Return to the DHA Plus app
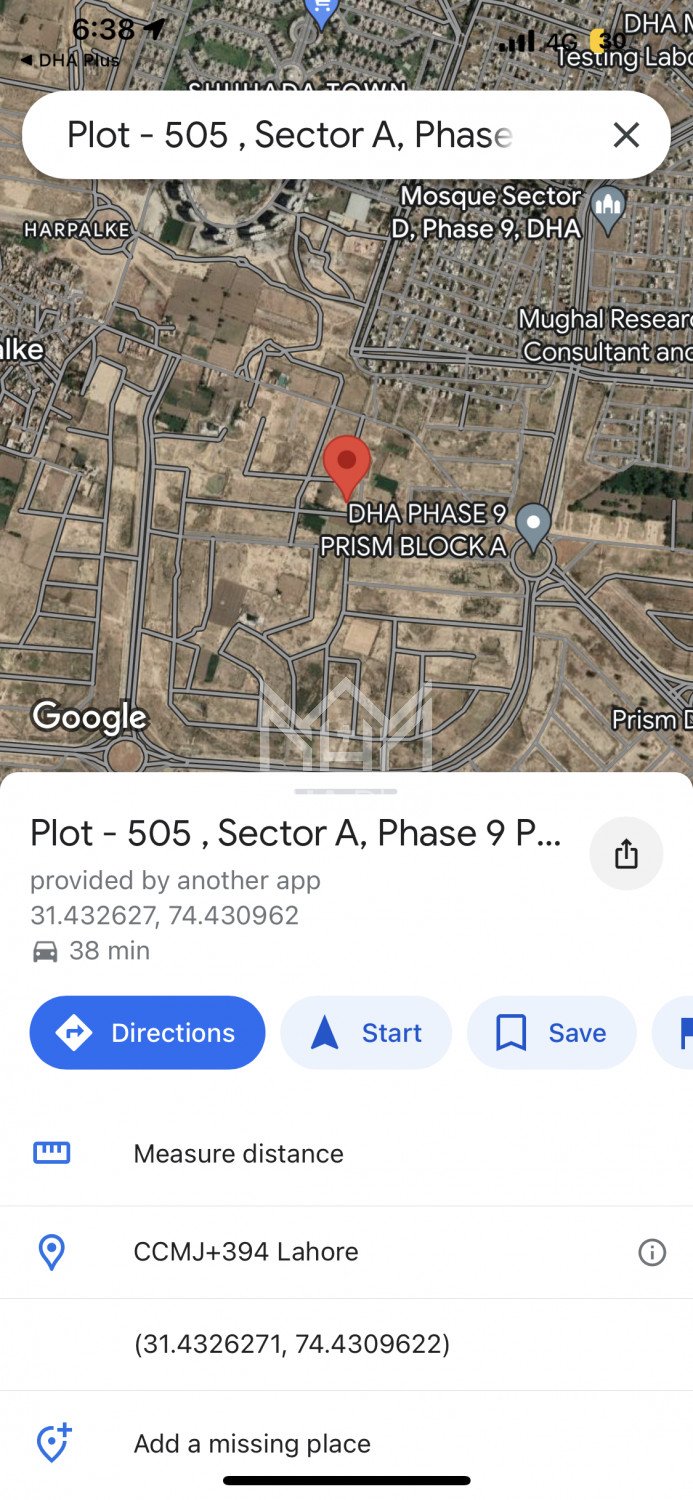693x1500 pixels. 68,60
